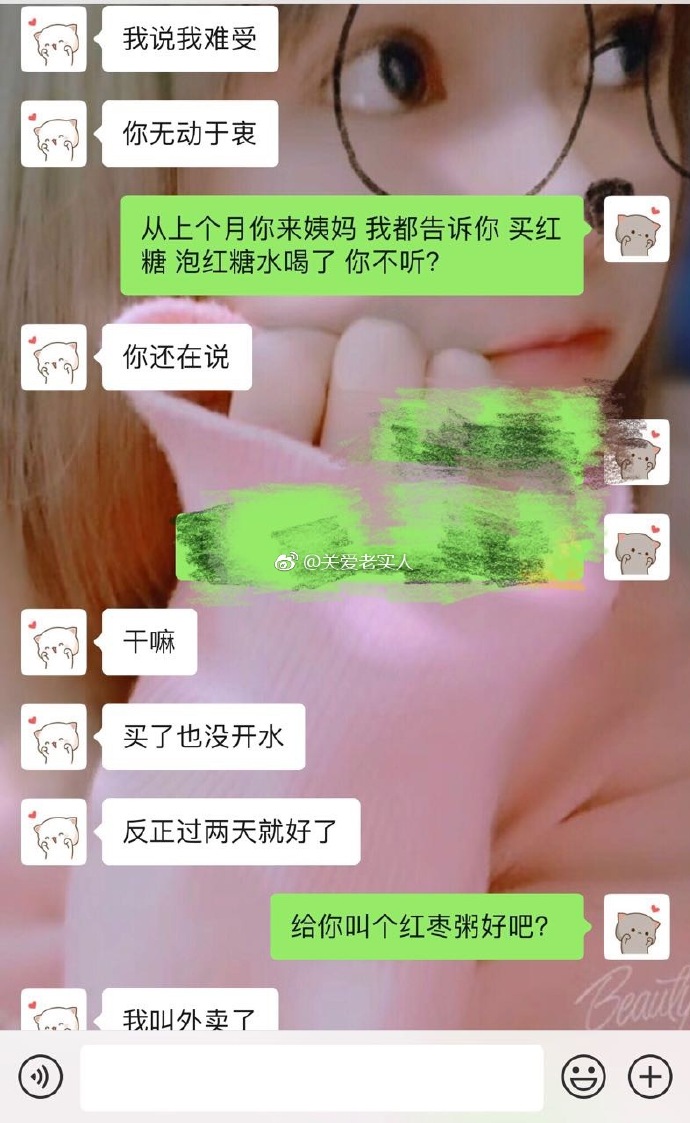
Task: Focus the message text field
Action: point(311,1077)
